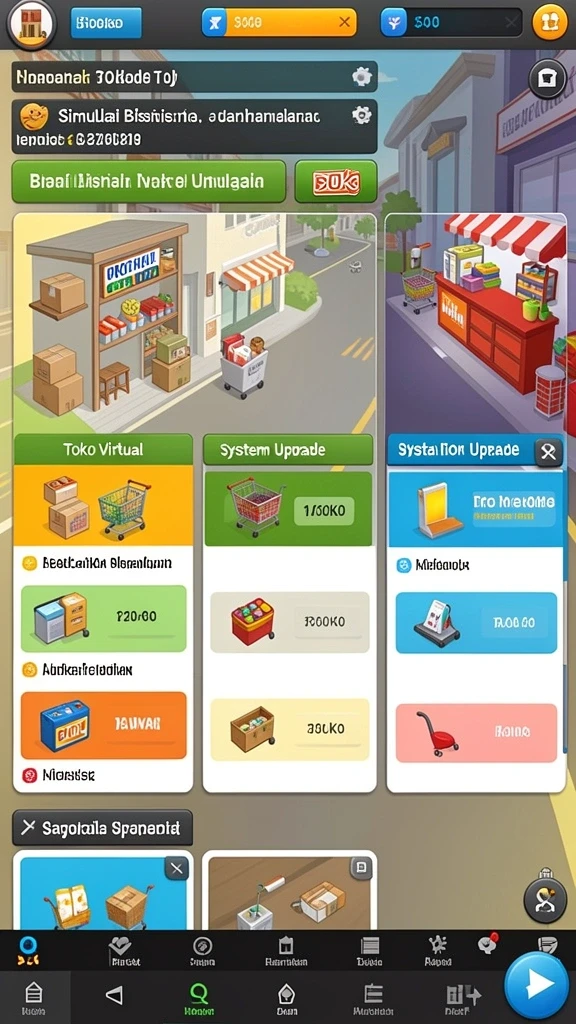
Task: Open the green search icon in the bottom bar
Action: coord(199,995)
